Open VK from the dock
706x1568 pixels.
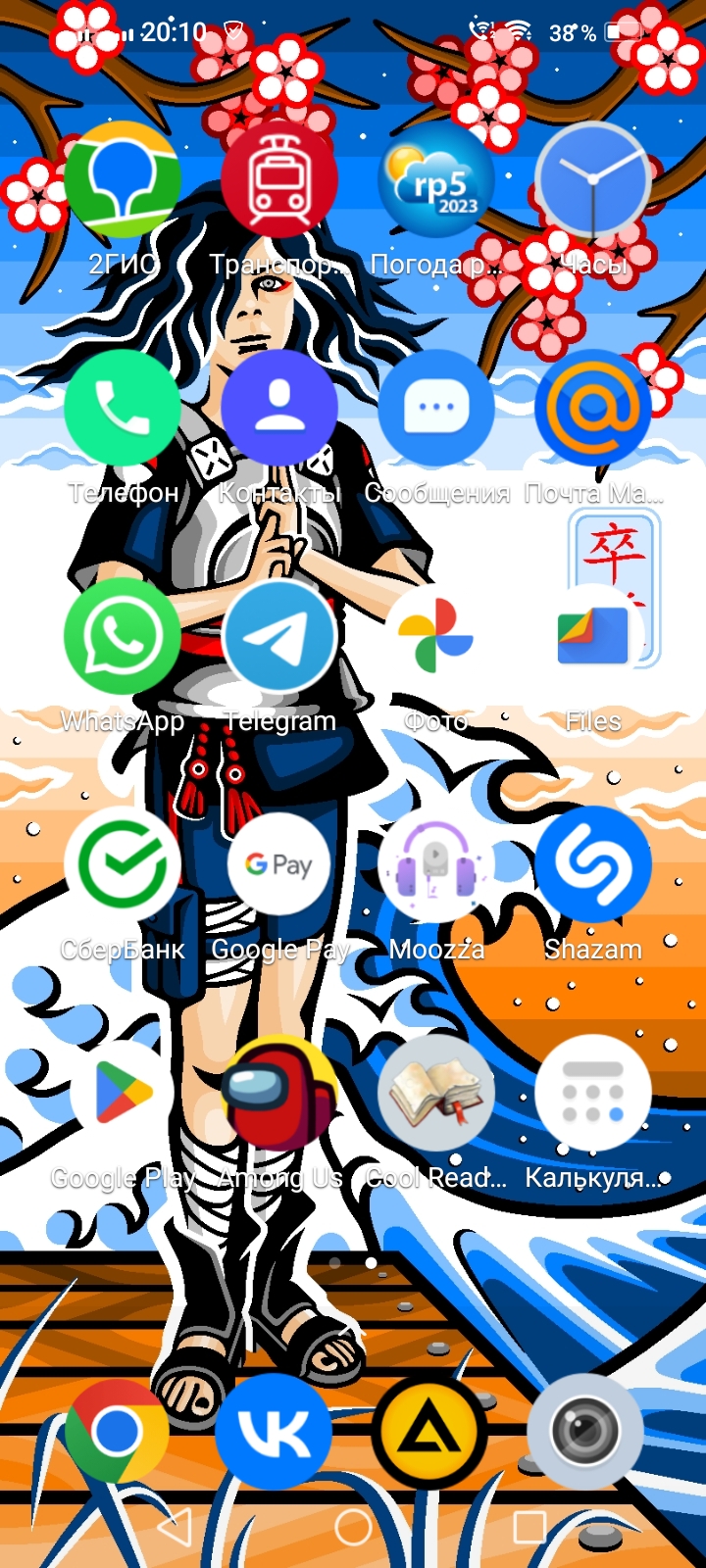274,1432
